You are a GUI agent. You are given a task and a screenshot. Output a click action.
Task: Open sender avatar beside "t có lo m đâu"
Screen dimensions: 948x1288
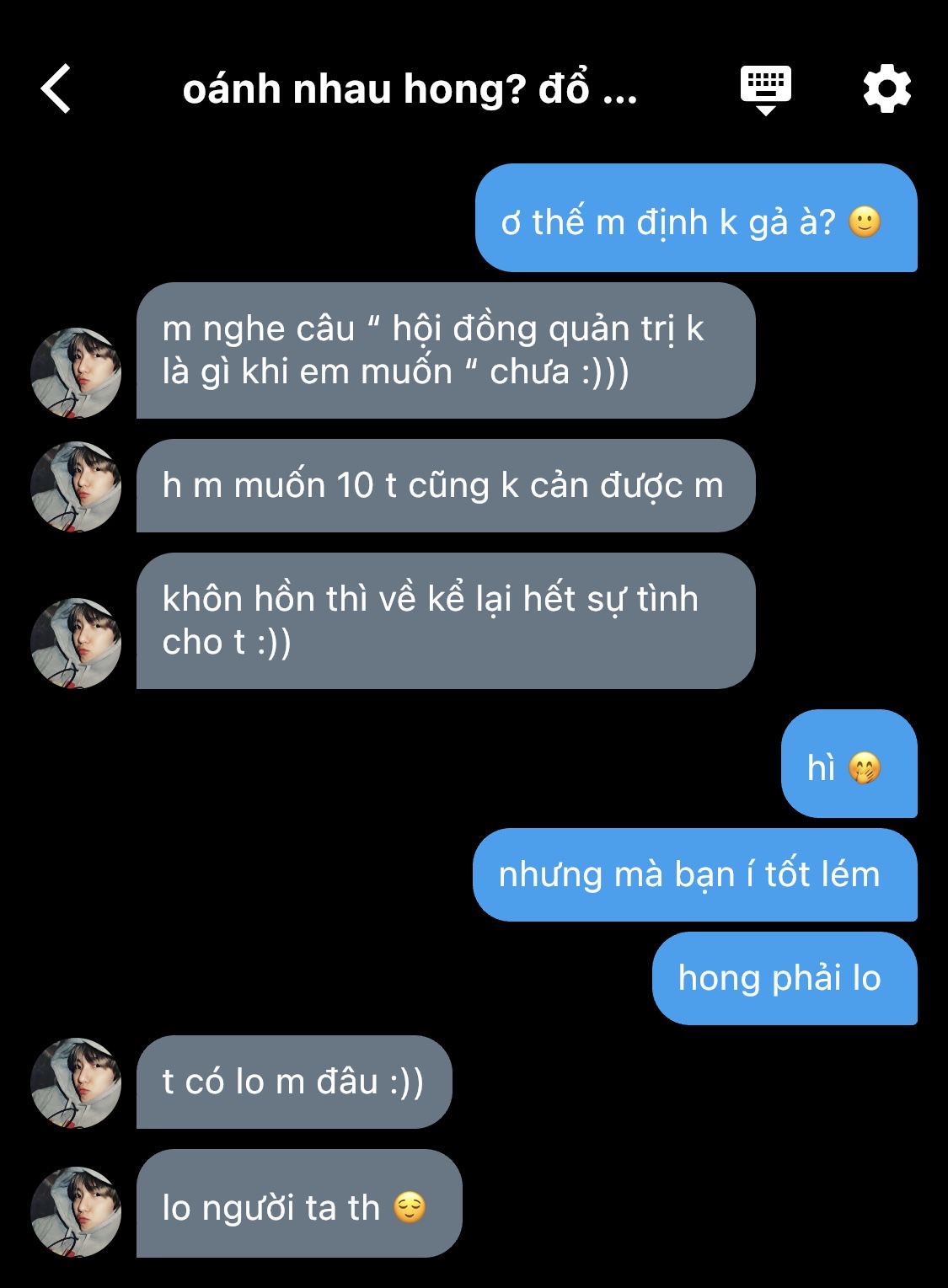pyautogui.click(x=76, y=1083)
